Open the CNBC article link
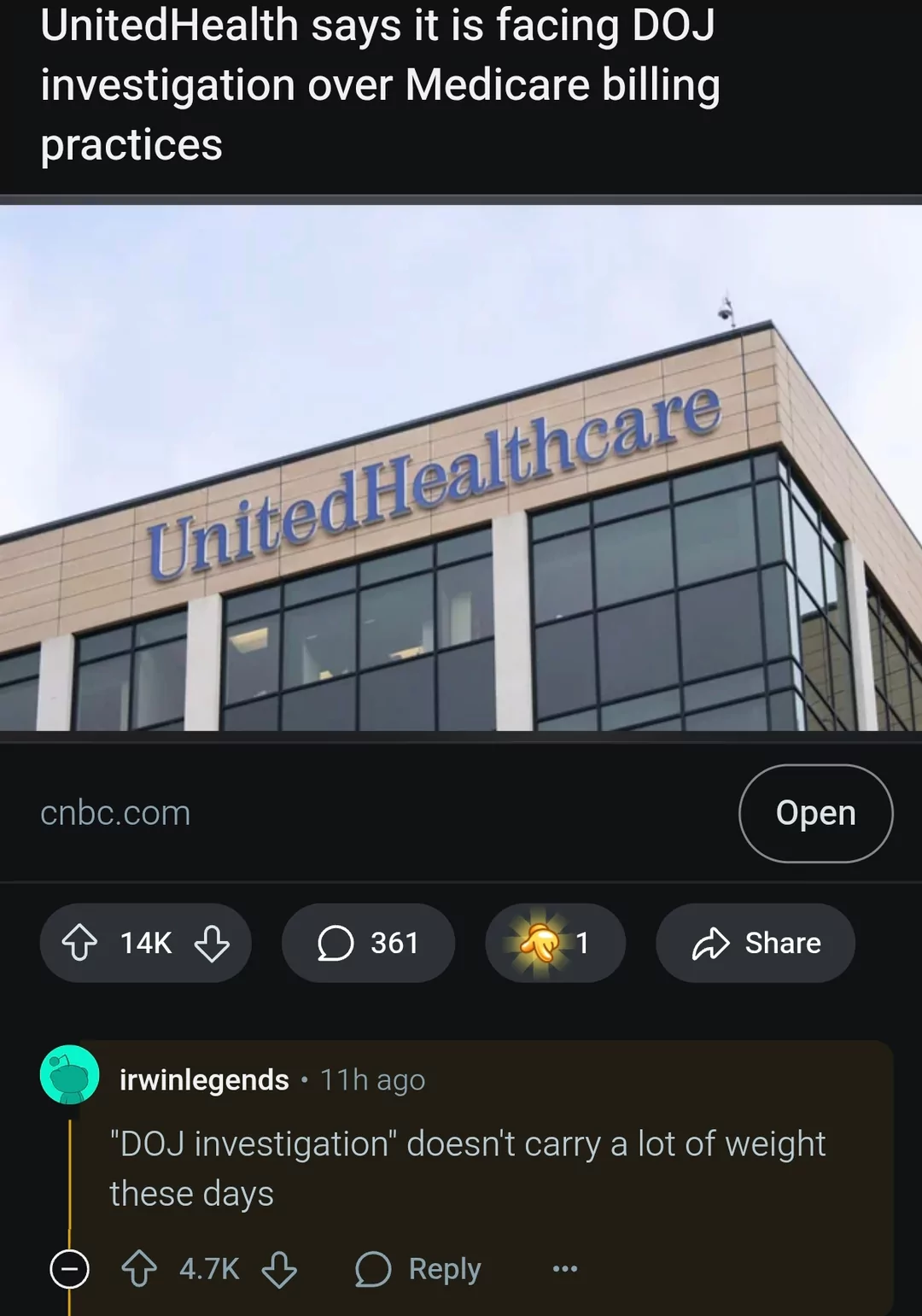 click(x=815, y=813)
